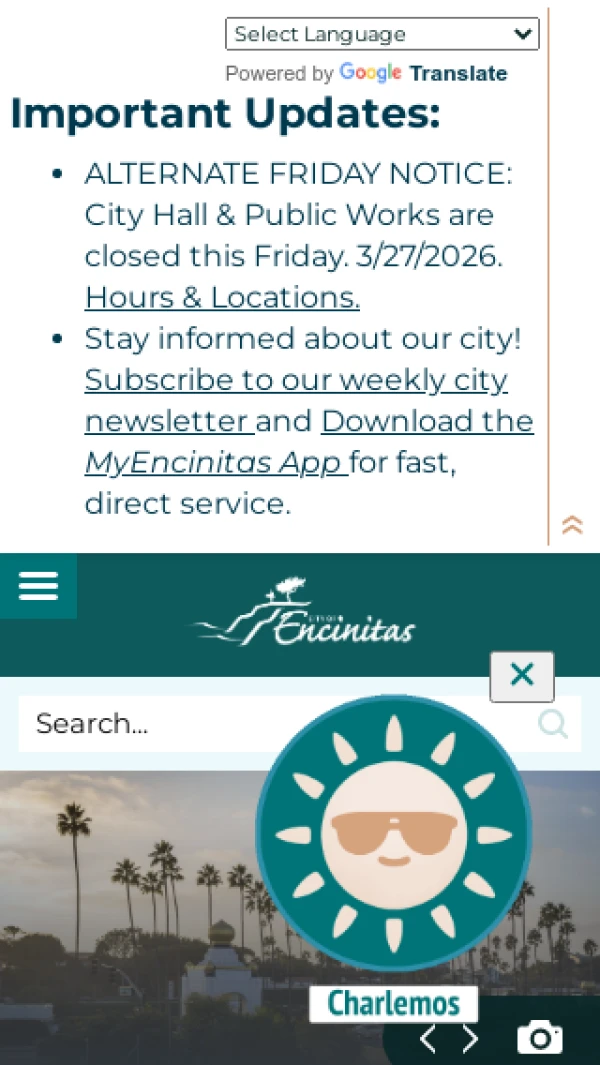The width and height of the screenshot is (600, 1065).
Task: Open the hamburger navigation menu
Action: (x=38, y=585)
